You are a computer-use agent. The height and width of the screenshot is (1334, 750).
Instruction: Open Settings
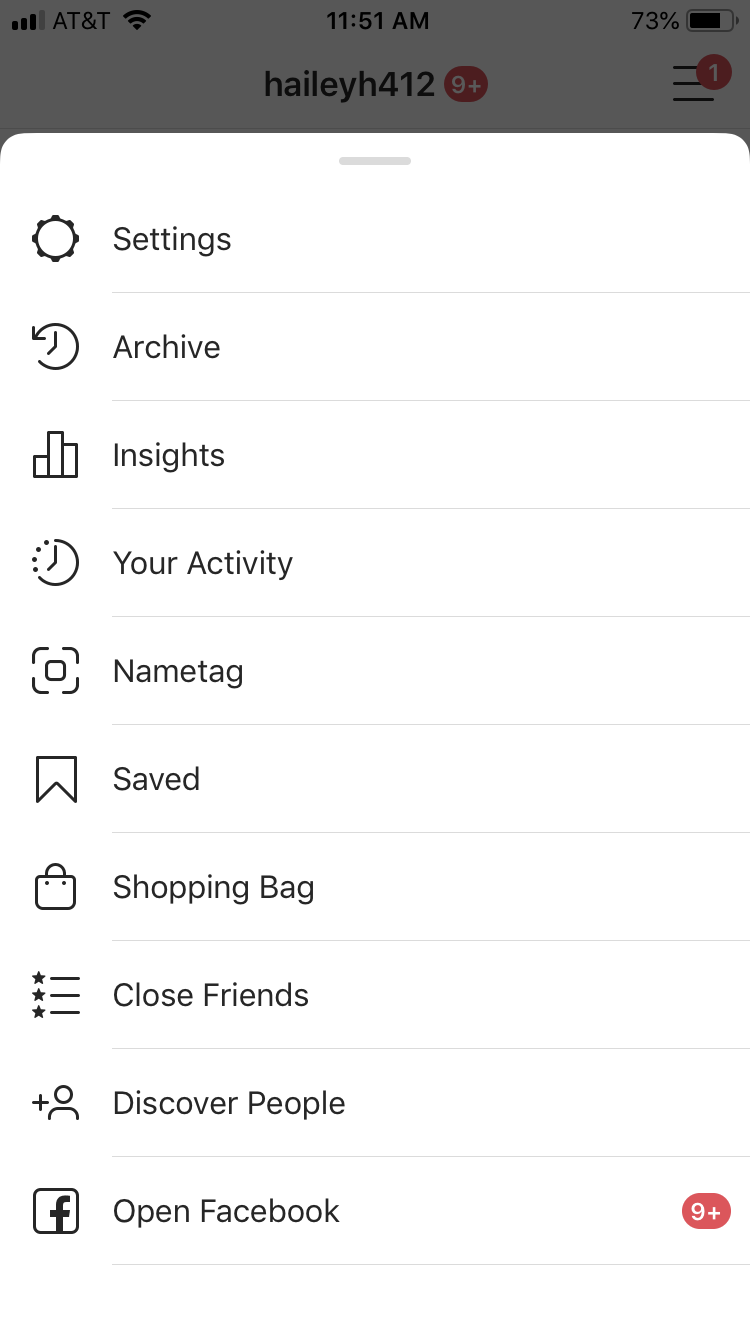coord(375,239)
